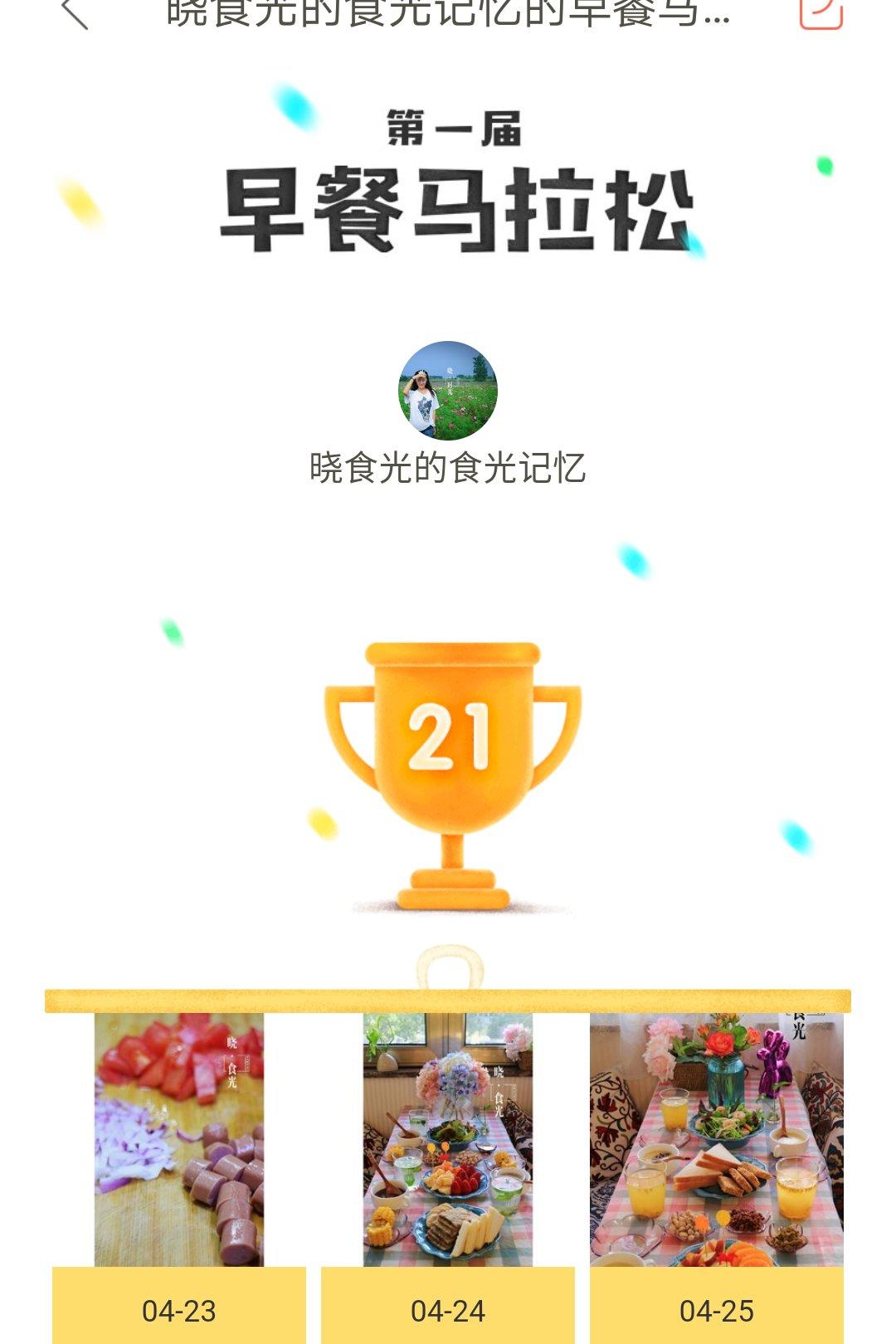Go back using the top-left arrow
The height and width of the screenshot is (1344, 896).
pyautogui.click(x=75, y=12)
